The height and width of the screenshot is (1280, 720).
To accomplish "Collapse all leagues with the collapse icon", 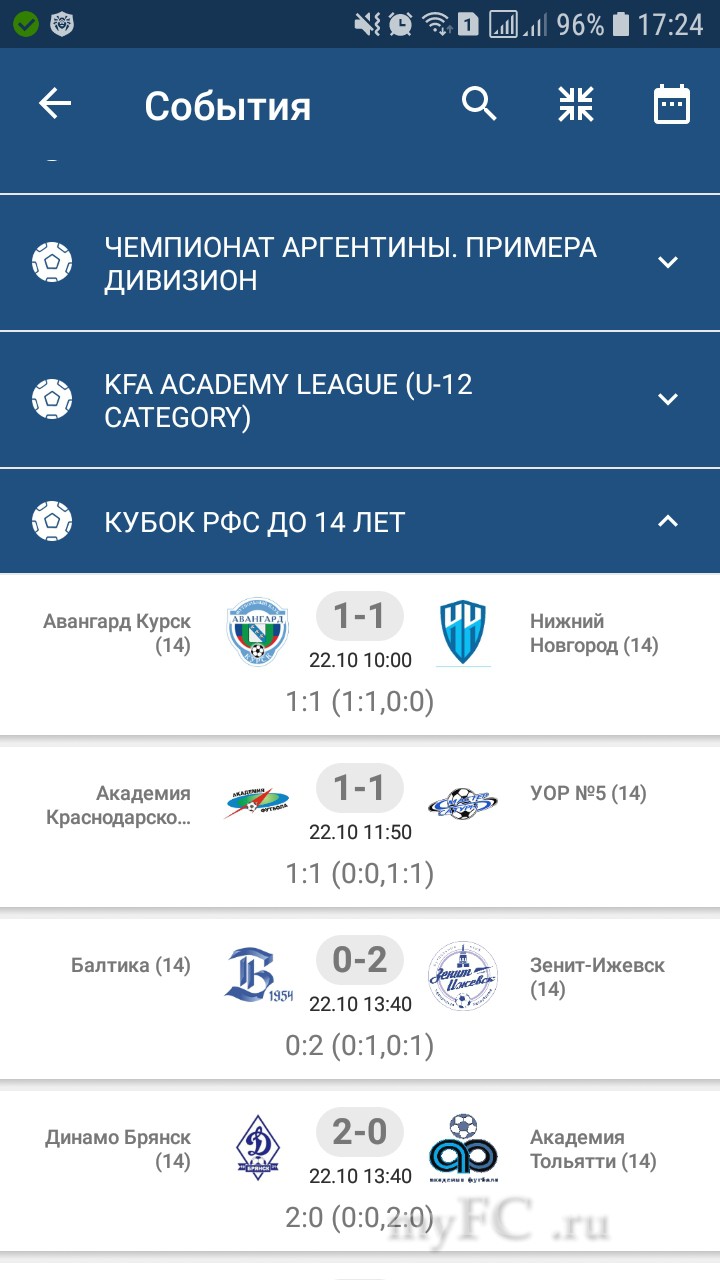I will tap(576, 104).
